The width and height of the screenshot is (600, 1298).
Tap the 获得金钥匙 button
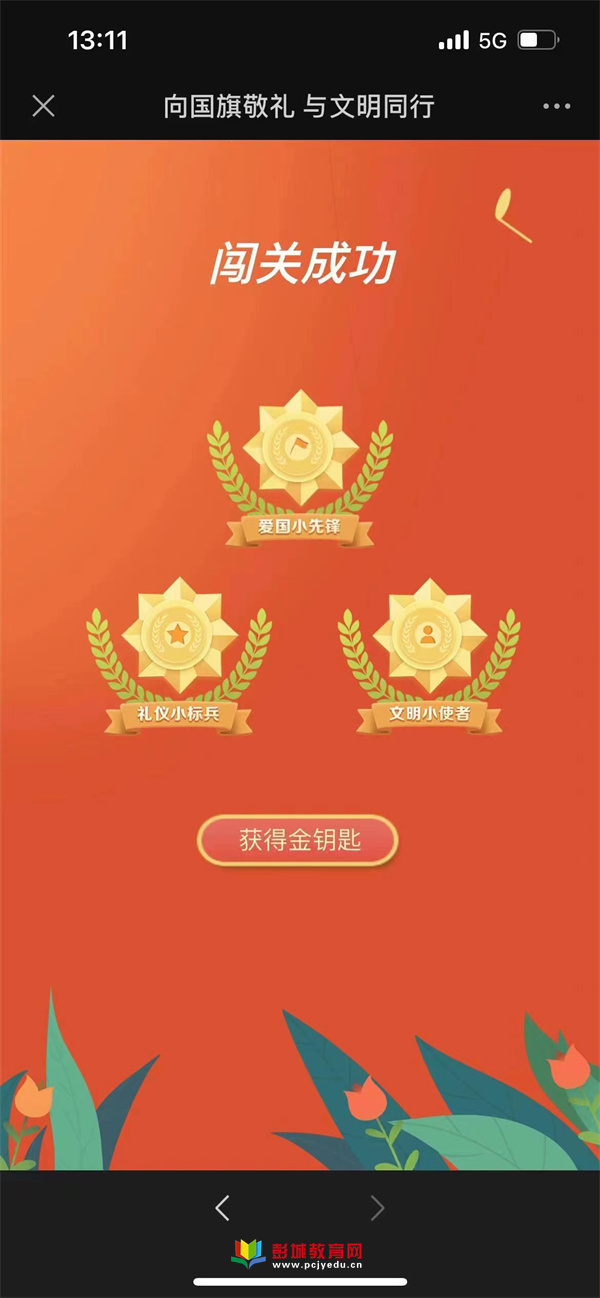click(x=298, y=840)
